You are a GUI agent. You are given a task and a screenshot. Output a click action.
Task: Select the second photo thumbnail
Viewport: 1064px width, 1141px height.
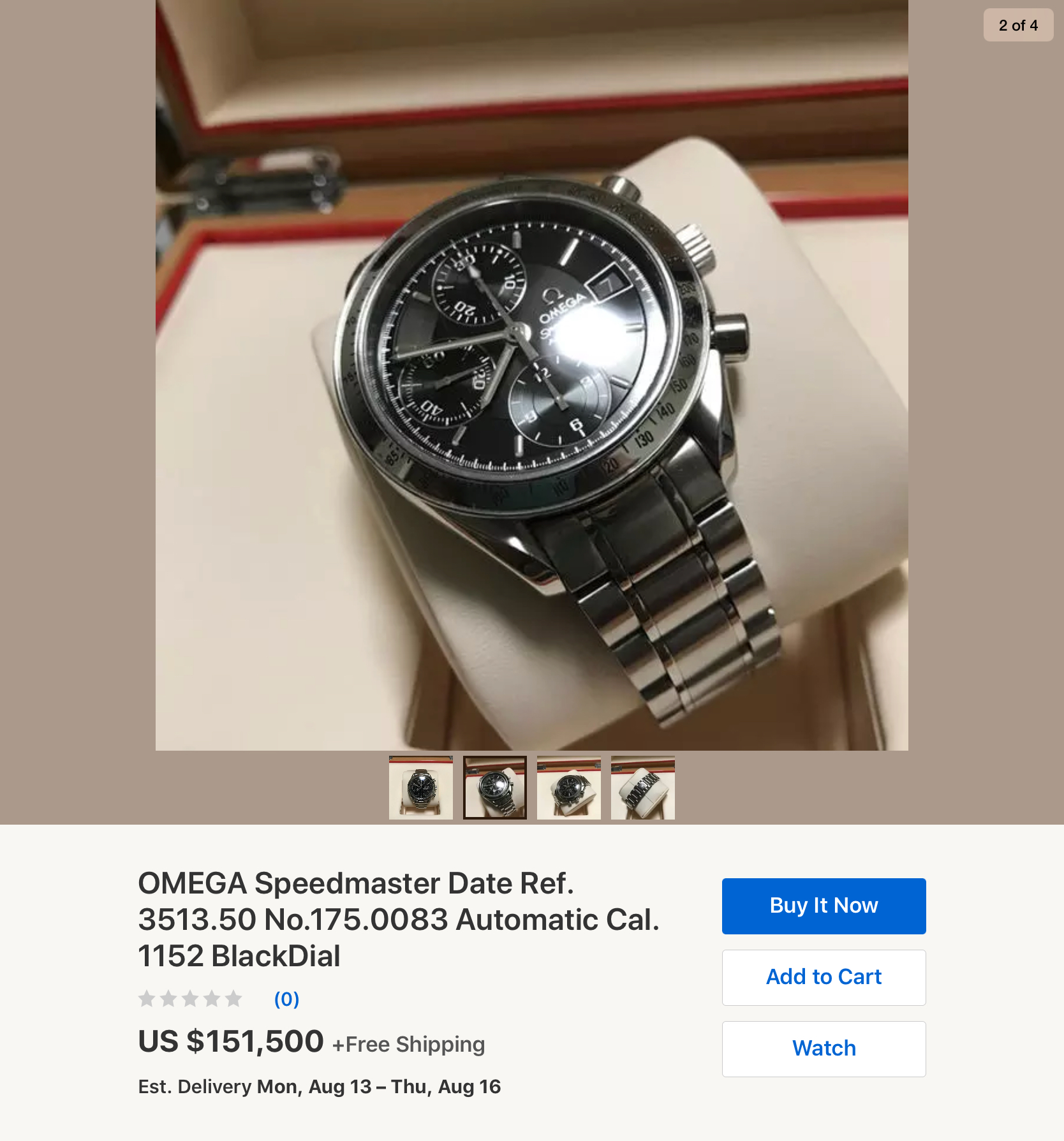(x=495, y=788)
